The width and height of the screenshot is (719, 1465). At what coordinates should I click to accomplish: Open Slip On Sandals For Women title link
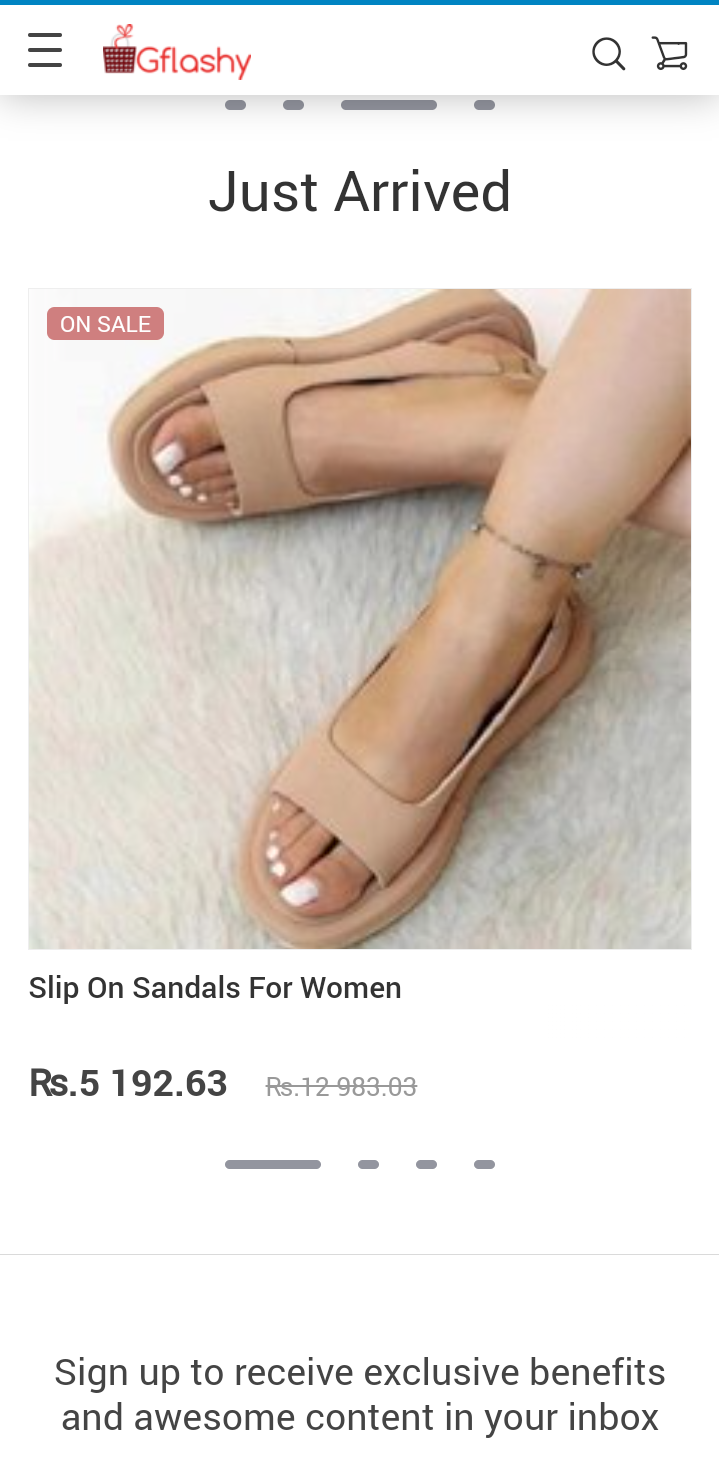tap(215, 988)
